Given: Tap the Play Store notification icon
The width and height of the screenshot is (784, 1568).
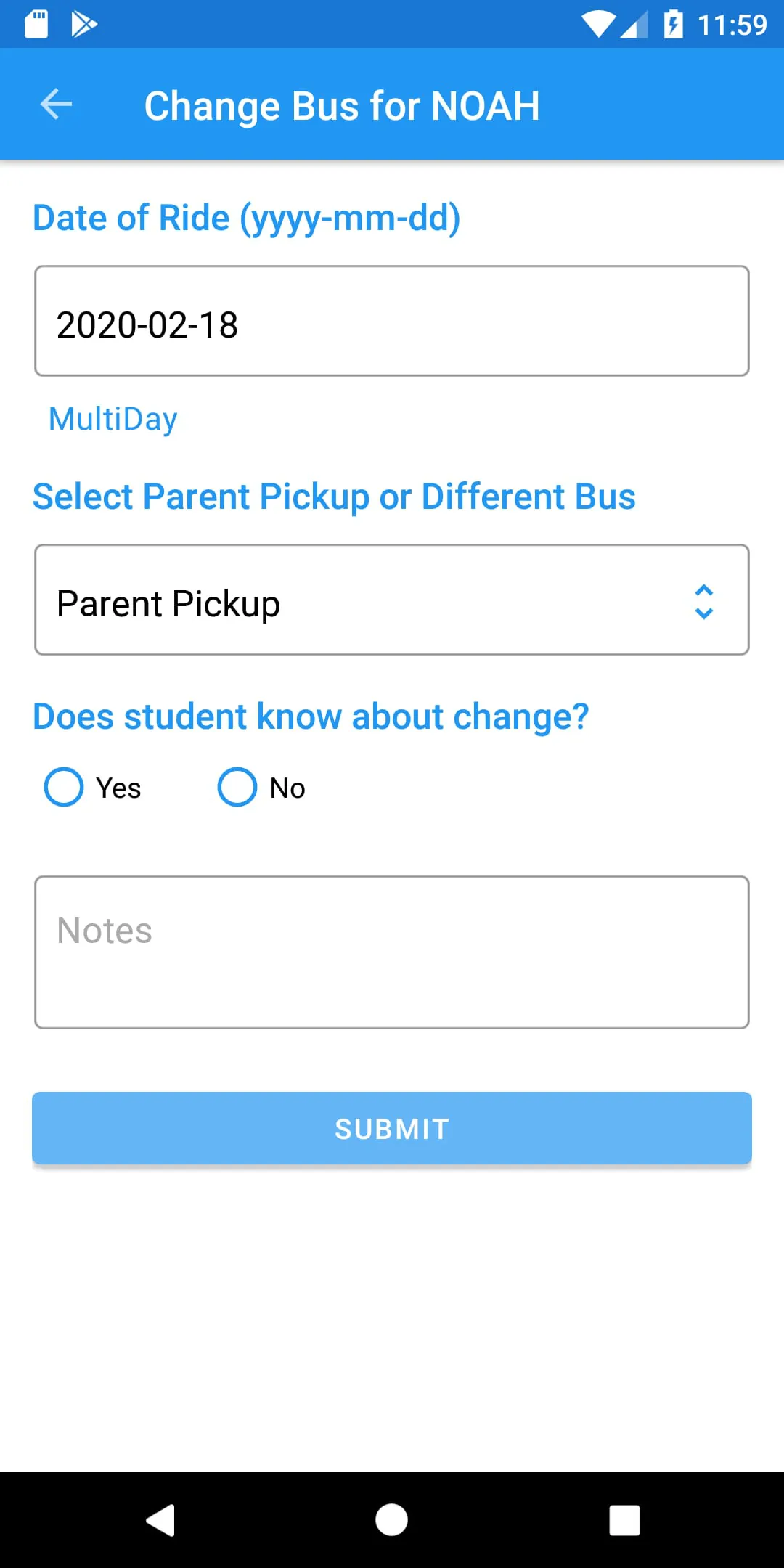Looking at the screenshot, I should [83, 24].
